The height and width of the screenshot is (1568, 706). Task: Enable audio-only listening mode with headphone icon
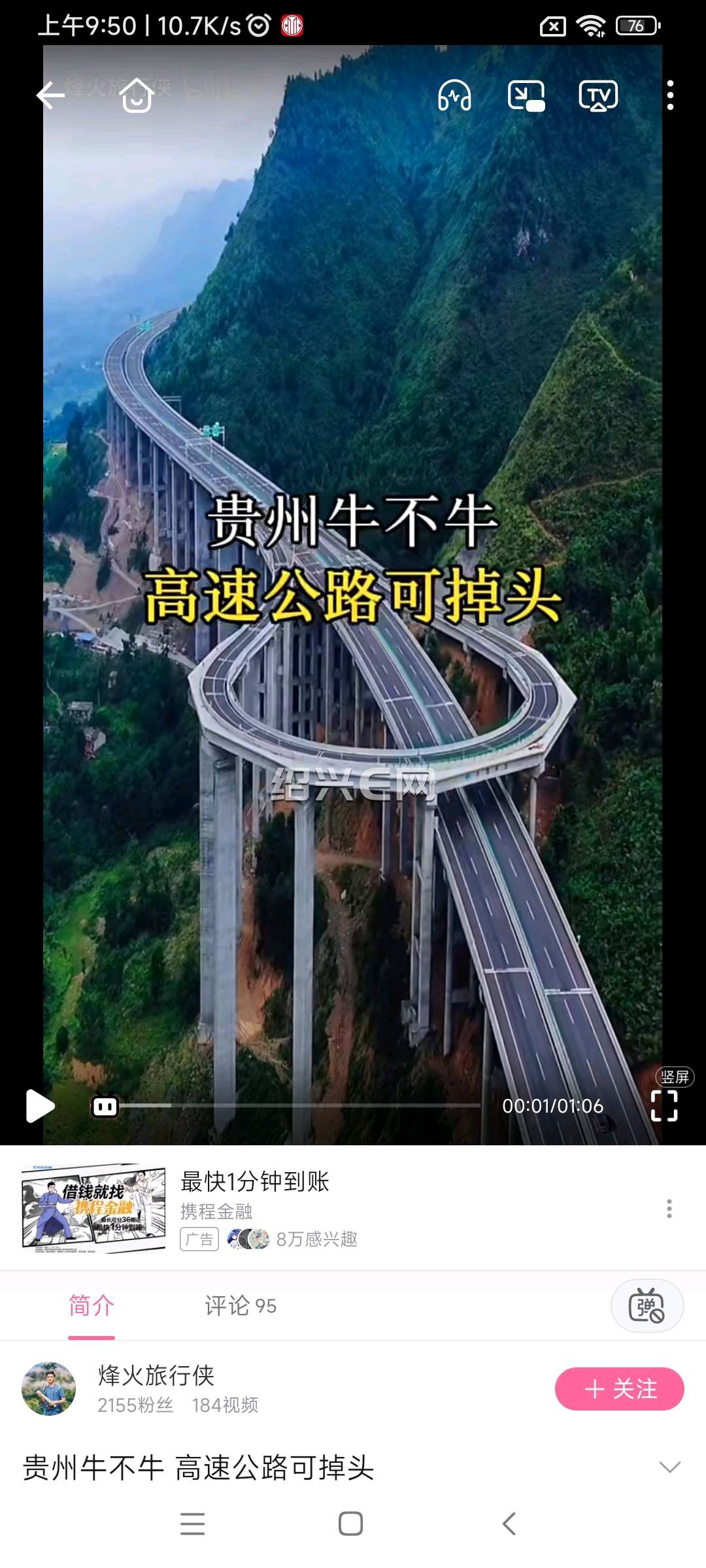[x=454, y=96]
